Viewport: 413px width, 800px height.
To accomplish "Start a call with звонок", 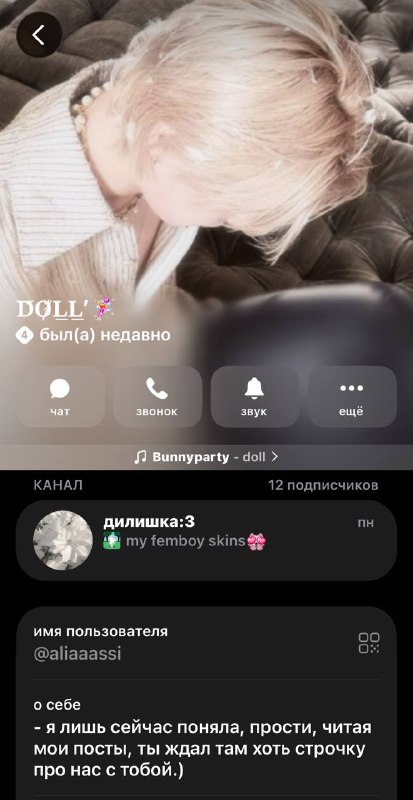I will (157, 397).
